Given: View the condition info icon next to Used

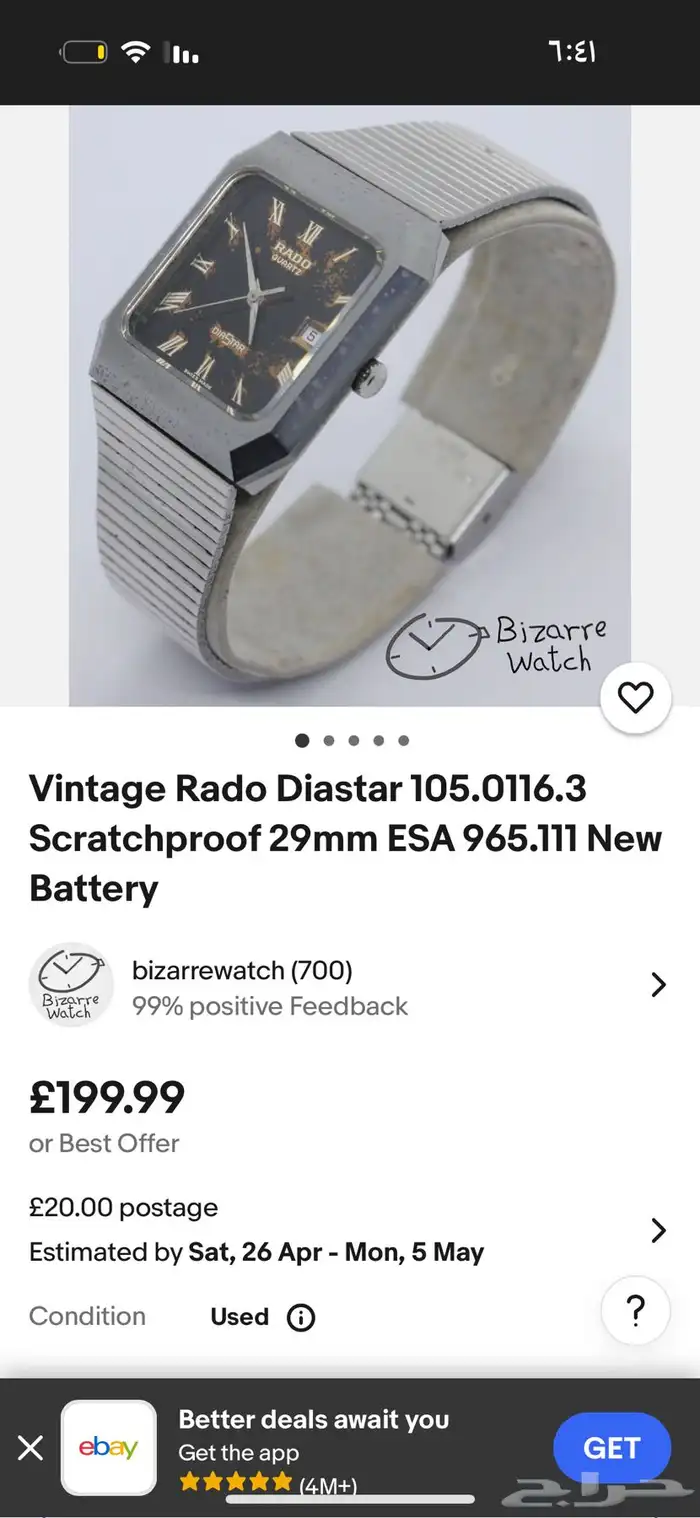Looking at the screenshot, I should pyautogui.click(x=301, y=1317).
